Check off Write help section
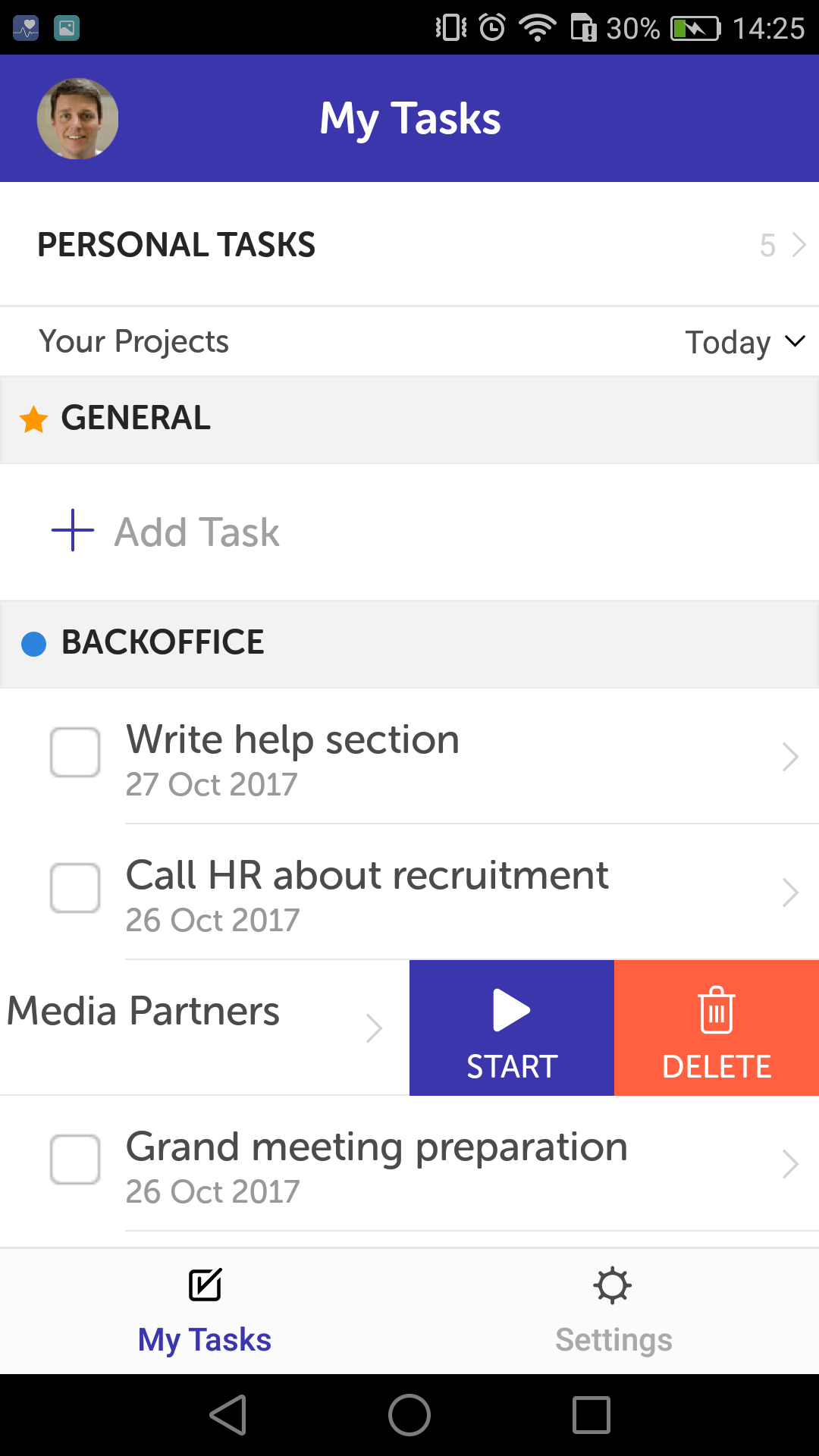 75,752
